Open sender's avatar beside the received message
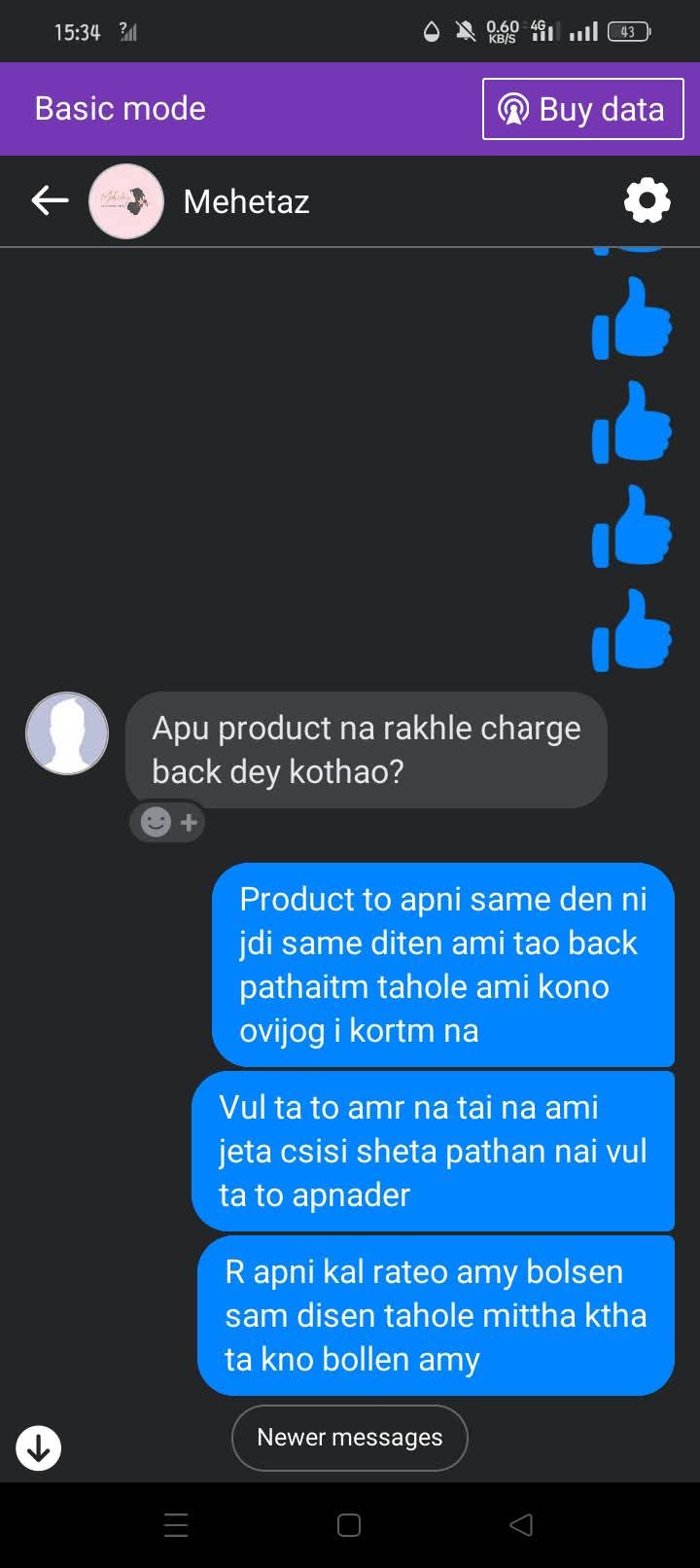This screenshot has width=700, height=1568. click(67, 733)
